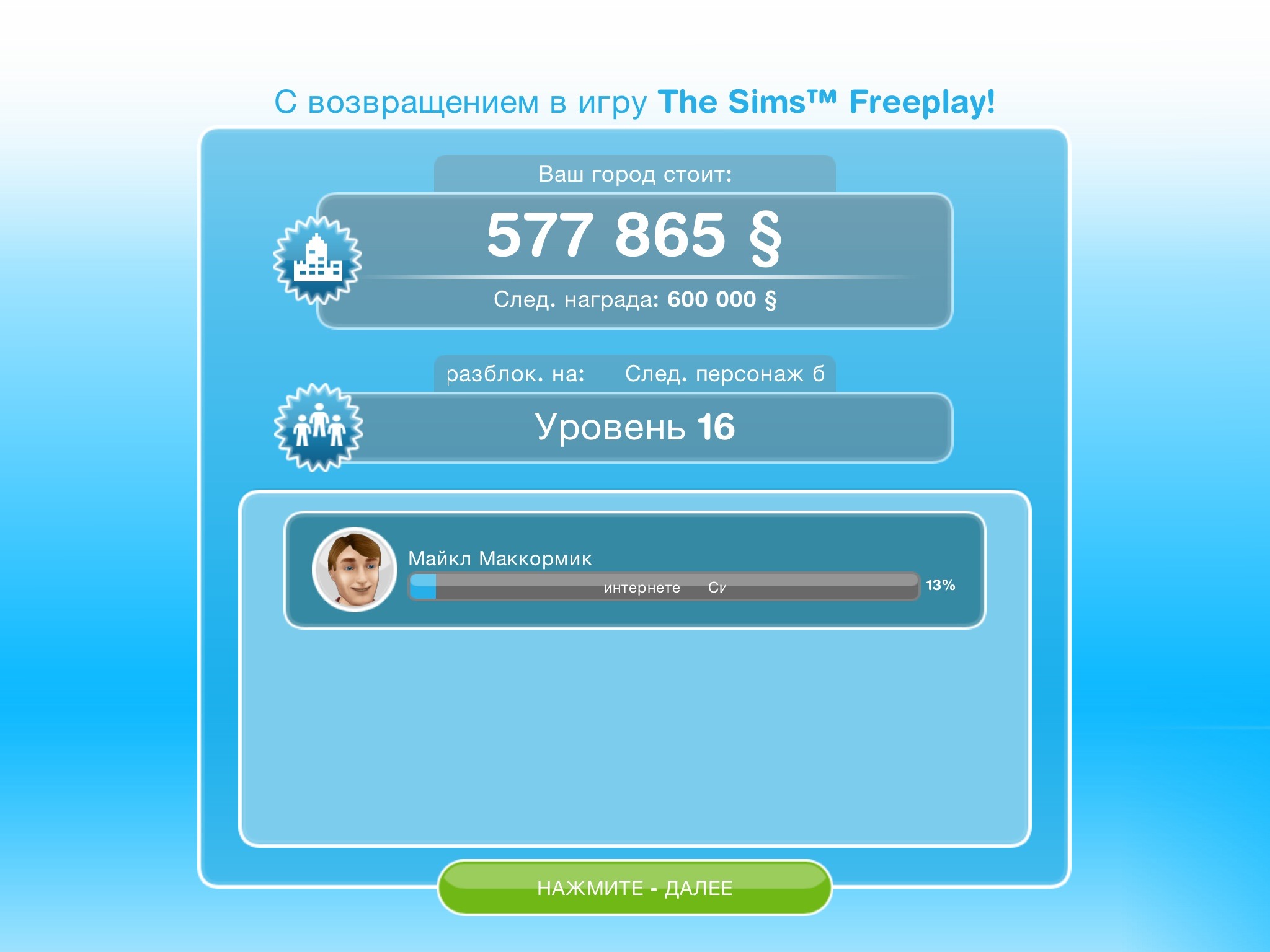This screenshot has height=952, width=1270.
Task: Open Майкл Маккормик's activity row
Action: pyautogui.click(x=634, y=570)
